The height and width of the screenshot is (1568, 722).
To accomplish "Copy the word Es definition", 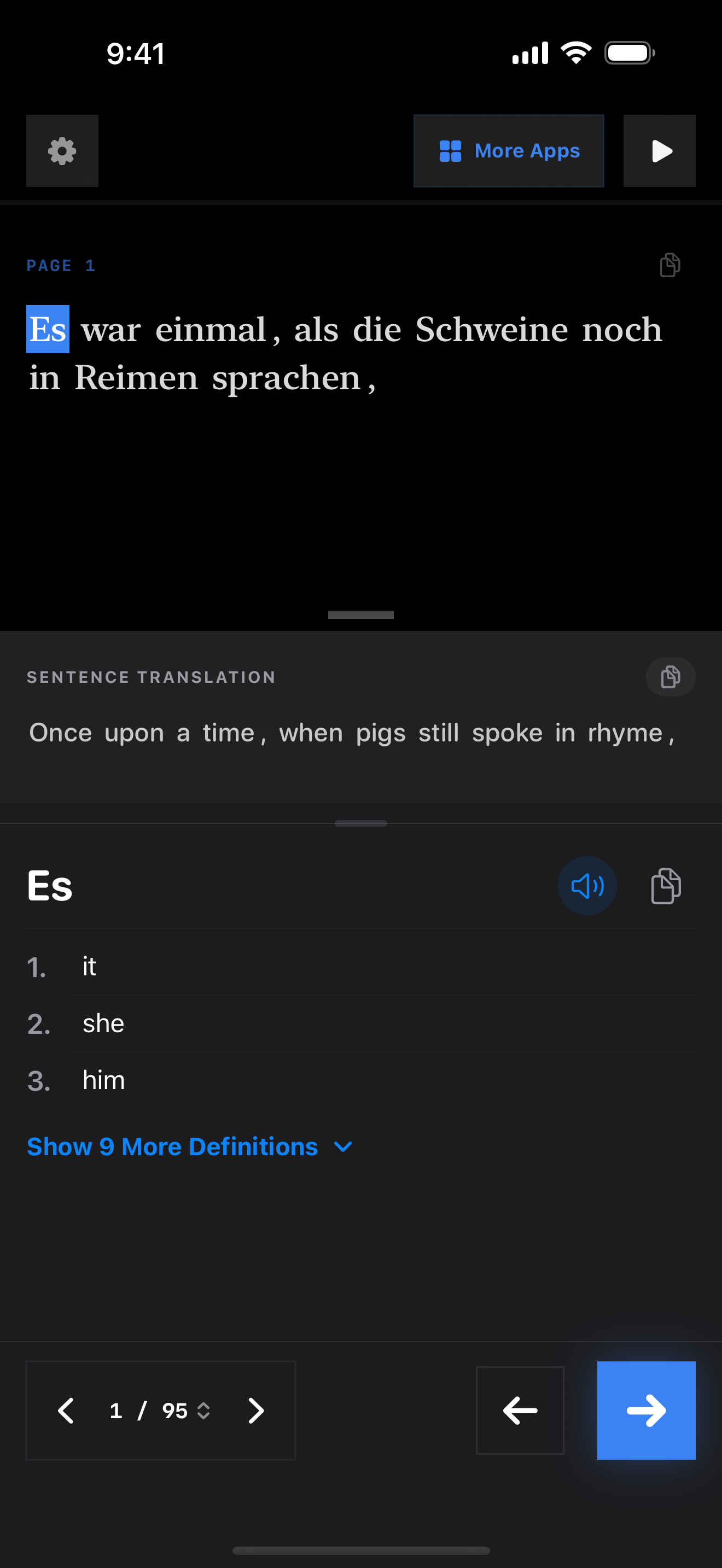I will tap(665, 886).
